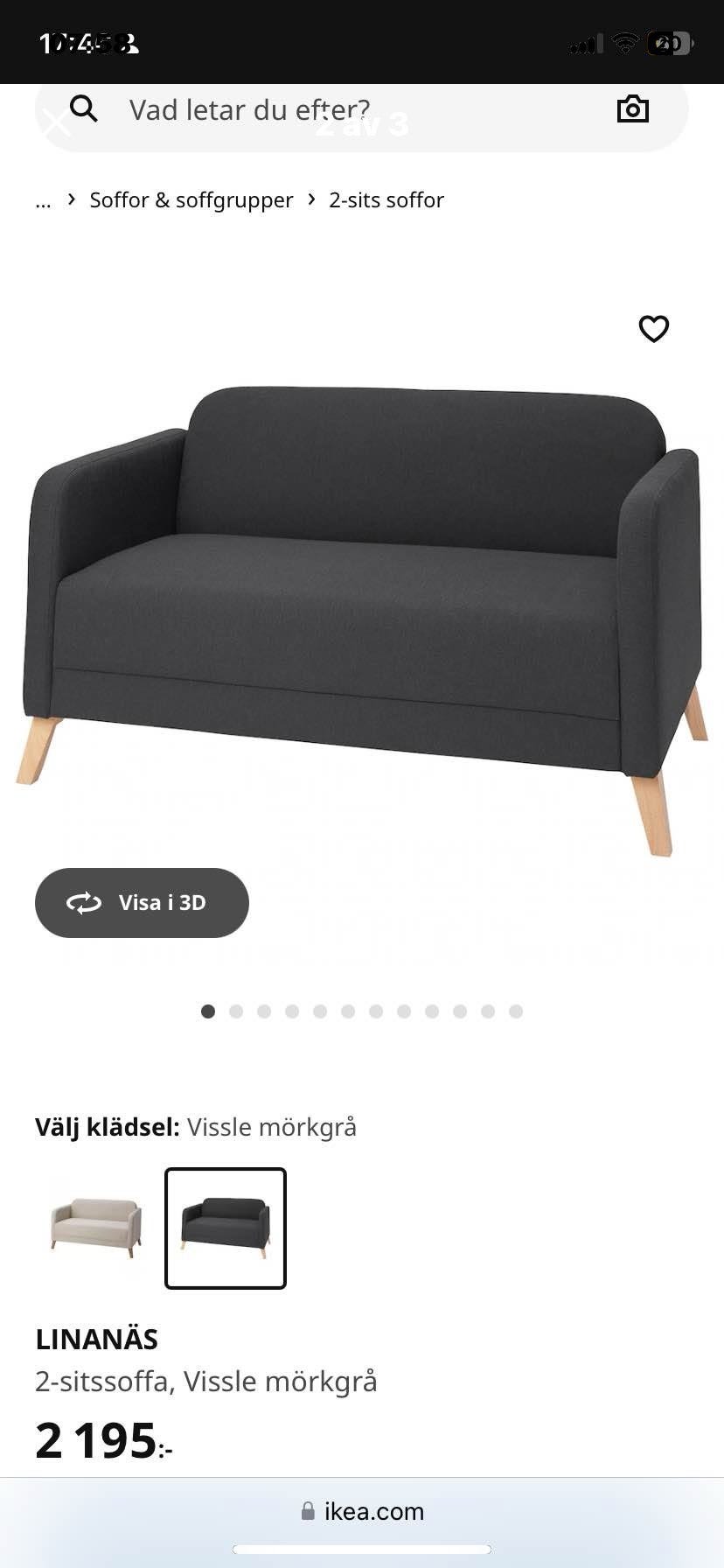Viewport: 724px width, 1568px height.
Task: Navigate to 2-sits soffor breadcrumb
Action: [386, 199]
